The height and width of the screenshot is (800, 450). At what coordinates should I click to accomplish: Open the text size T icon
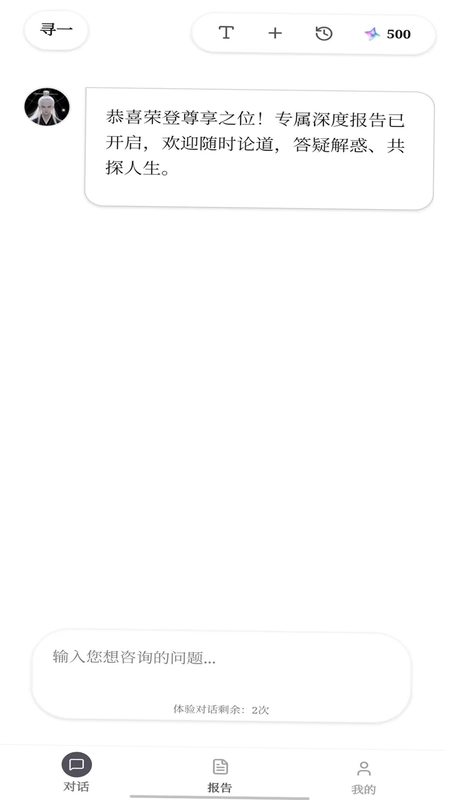[x=226, y=33]
